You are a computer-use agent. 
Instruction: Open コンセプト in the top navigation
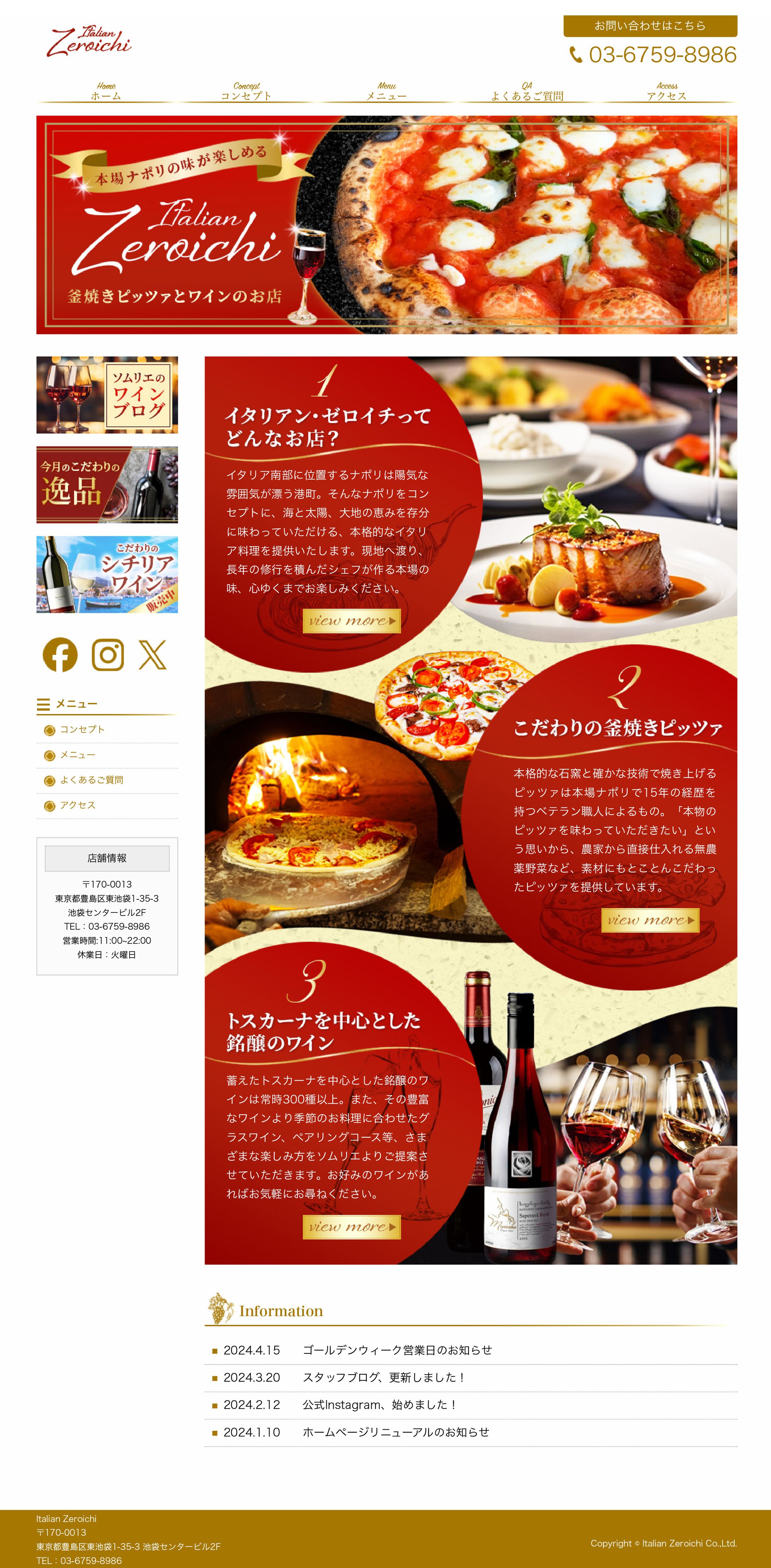(x=246, y=92)
